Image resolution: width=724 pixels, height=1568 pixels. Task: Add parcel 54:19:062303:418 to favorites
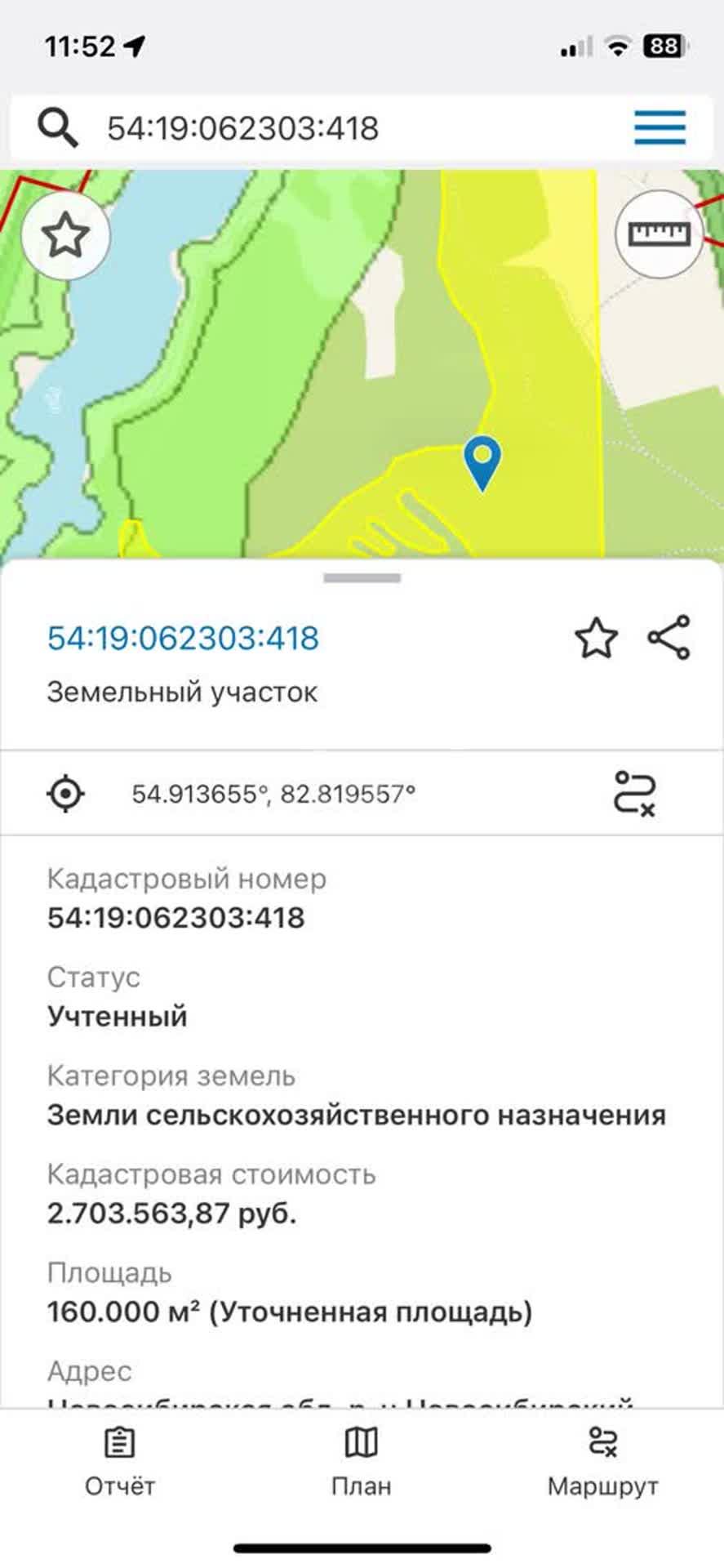(597, 638)
